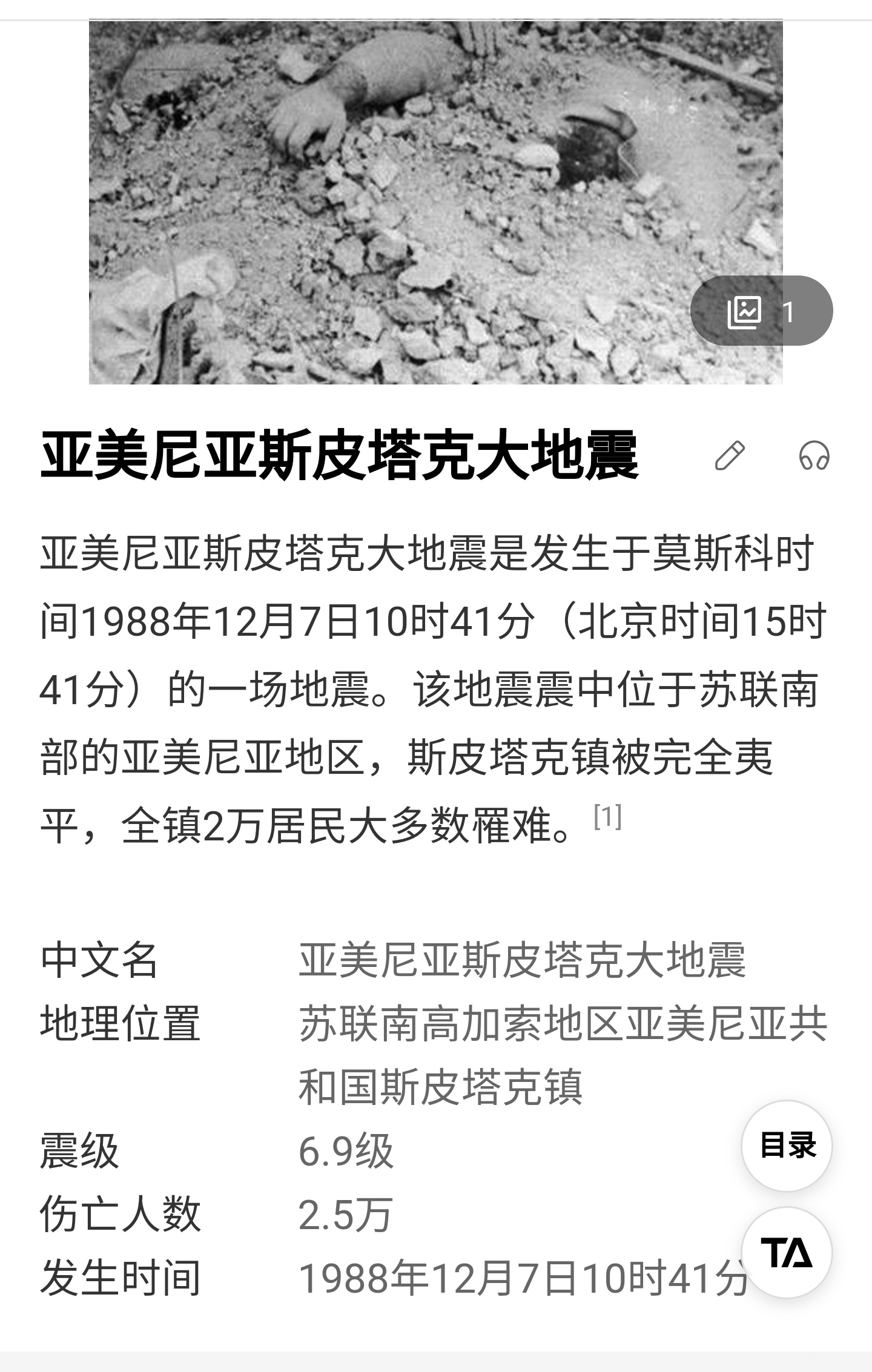This screenshot has width=872, height=1372.
Task: Edit the encyclopedia entry with the pencil icon
Action: click(x=730, y=456)
